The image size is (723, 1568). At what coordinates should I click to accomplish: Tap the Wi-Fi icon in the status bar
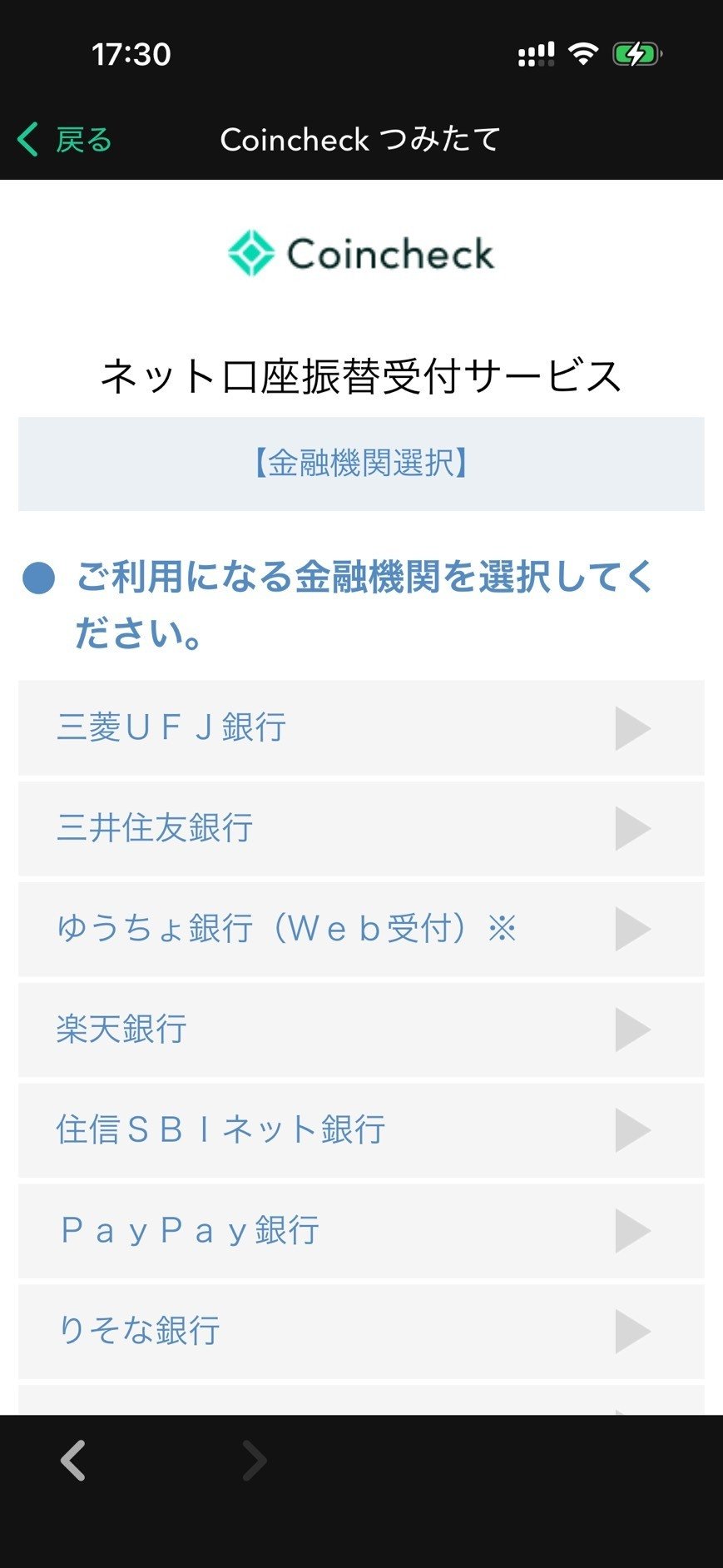coord(583,52)
